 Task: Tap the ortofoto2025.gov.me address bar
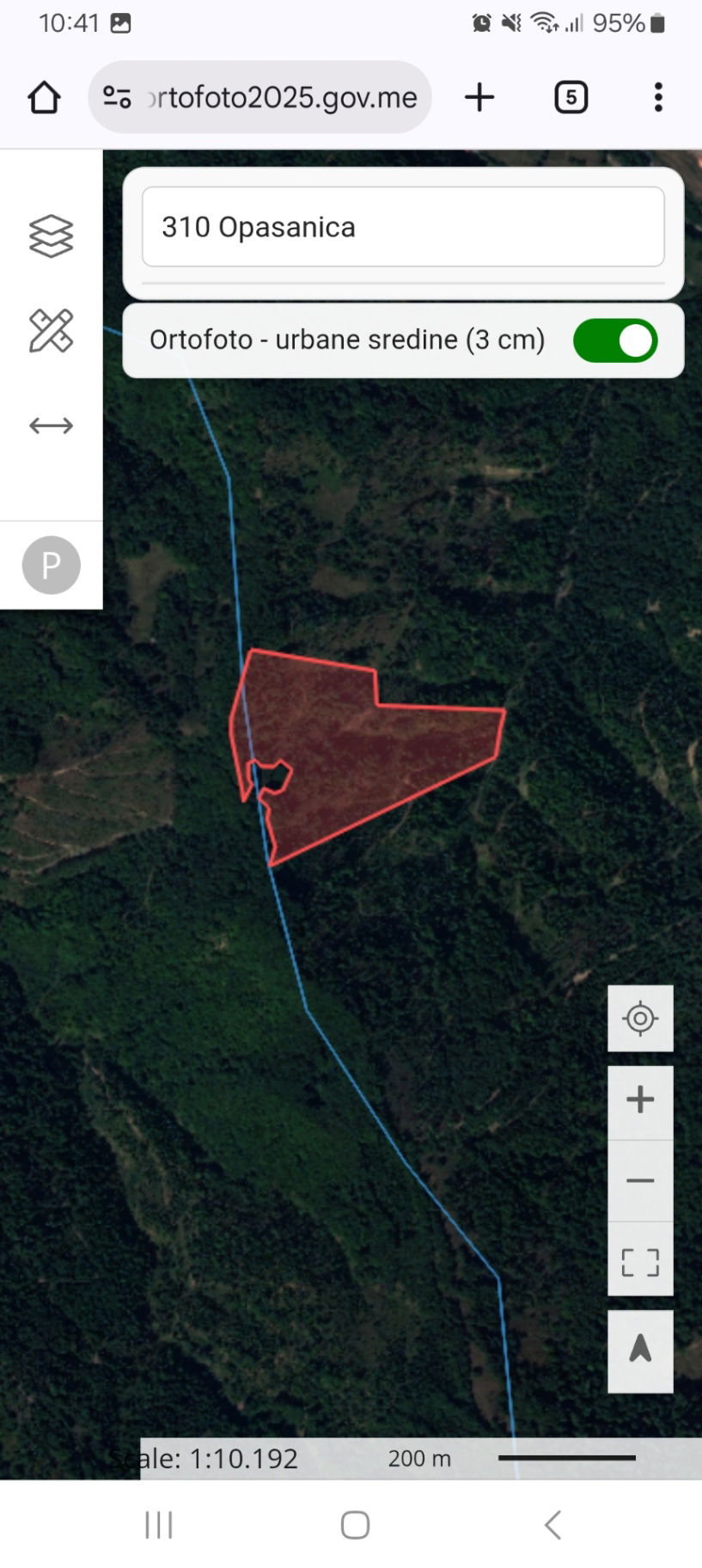point(266,97)
